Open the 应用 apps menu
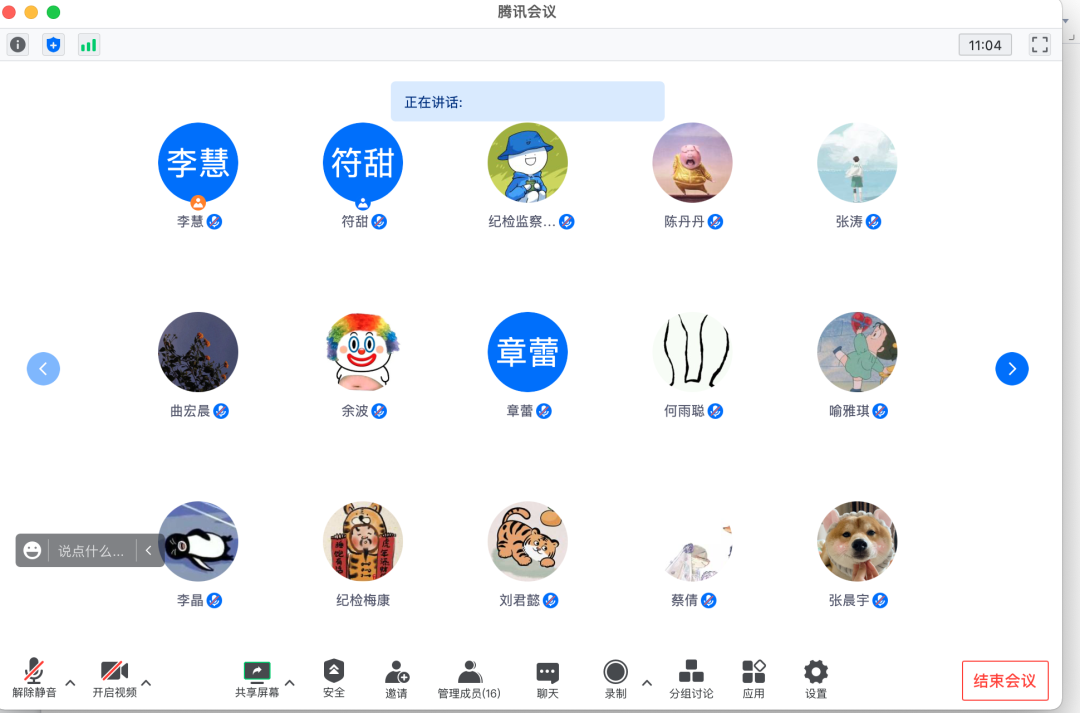 tap(754, 678)
